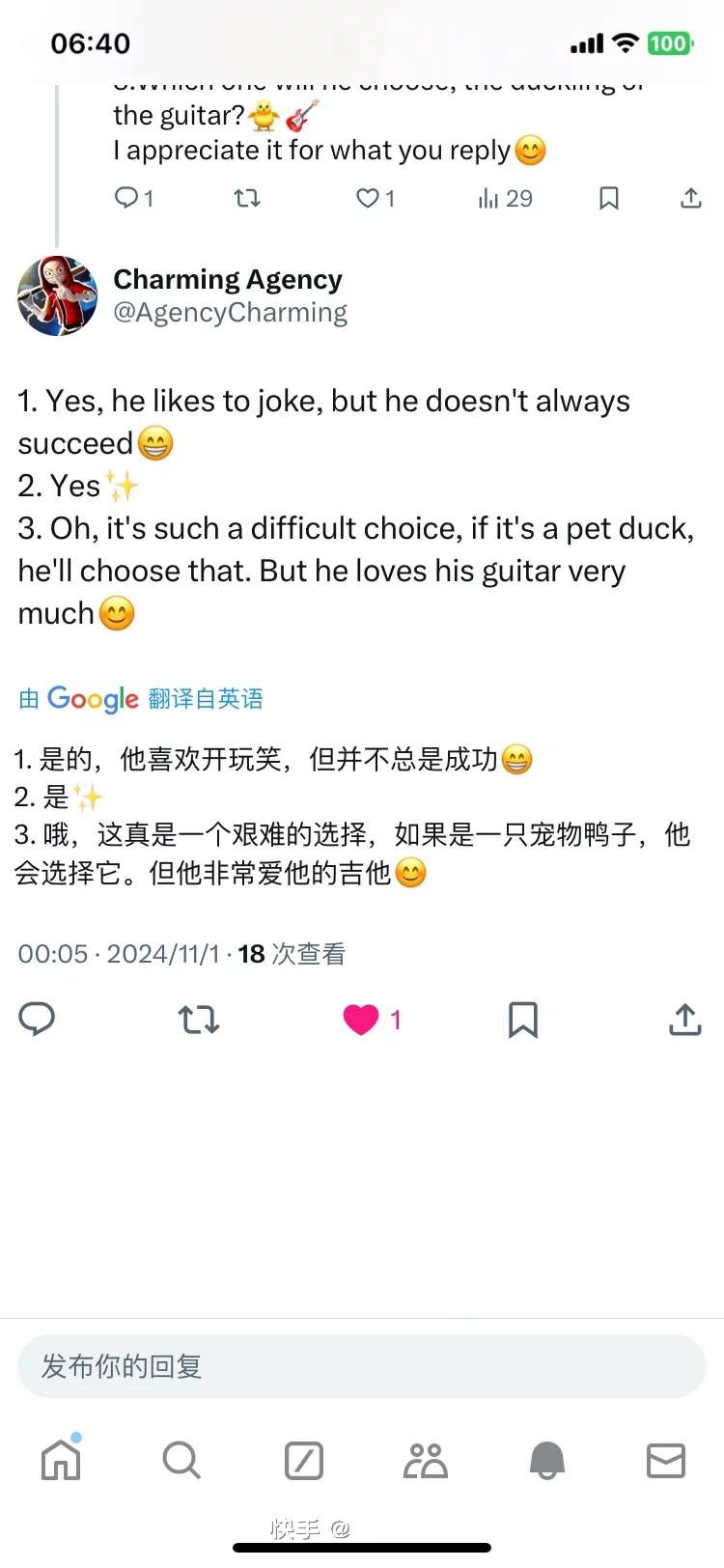Image resolution: width=724 pixels, height=1568 pixels.
Task: Open the Grok tab
Action: 303,1460
